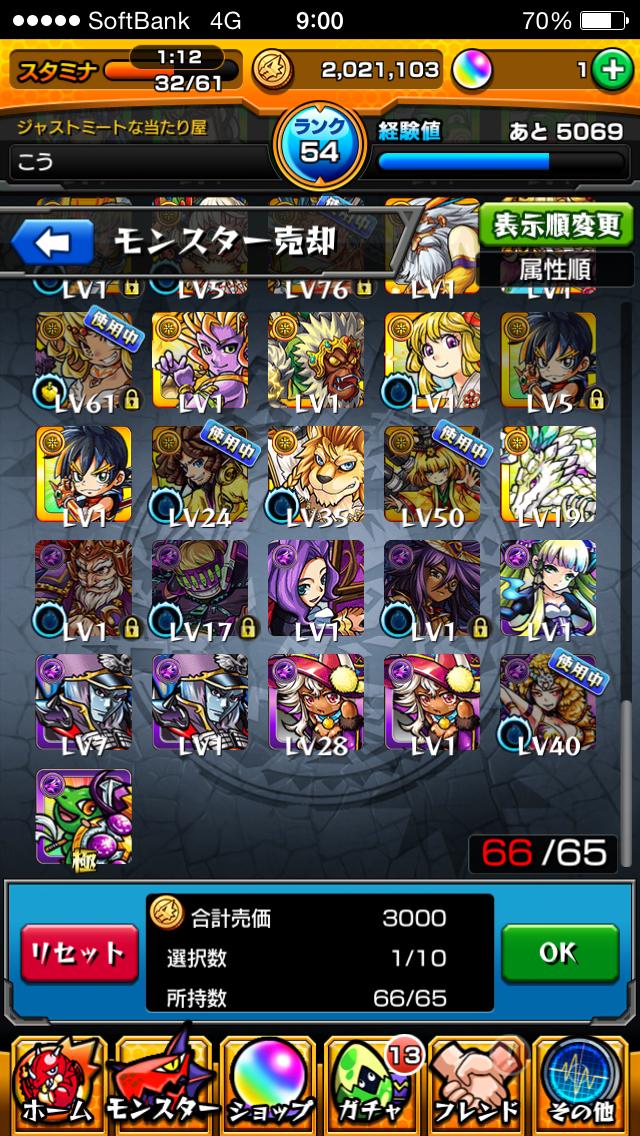The image size is (640, 1136).
Task: Change display order with 表示順変更
Action: click(x=556, y=226)
